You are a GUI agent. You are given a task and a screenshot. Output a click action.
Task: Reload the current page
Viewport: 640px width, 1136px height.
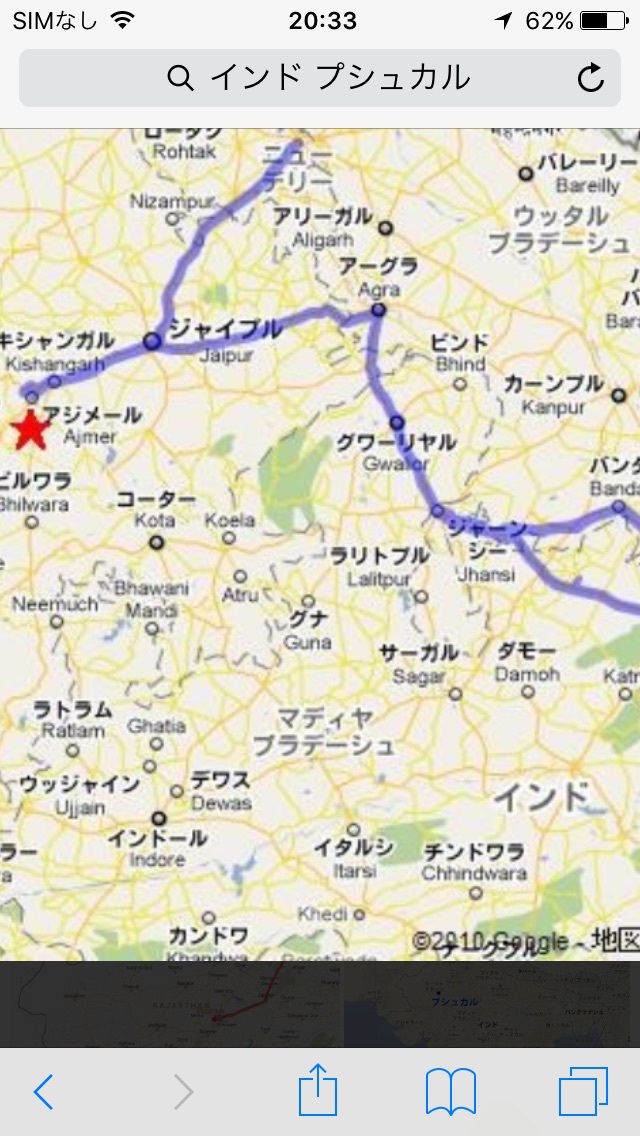click(x=591, y=78)
